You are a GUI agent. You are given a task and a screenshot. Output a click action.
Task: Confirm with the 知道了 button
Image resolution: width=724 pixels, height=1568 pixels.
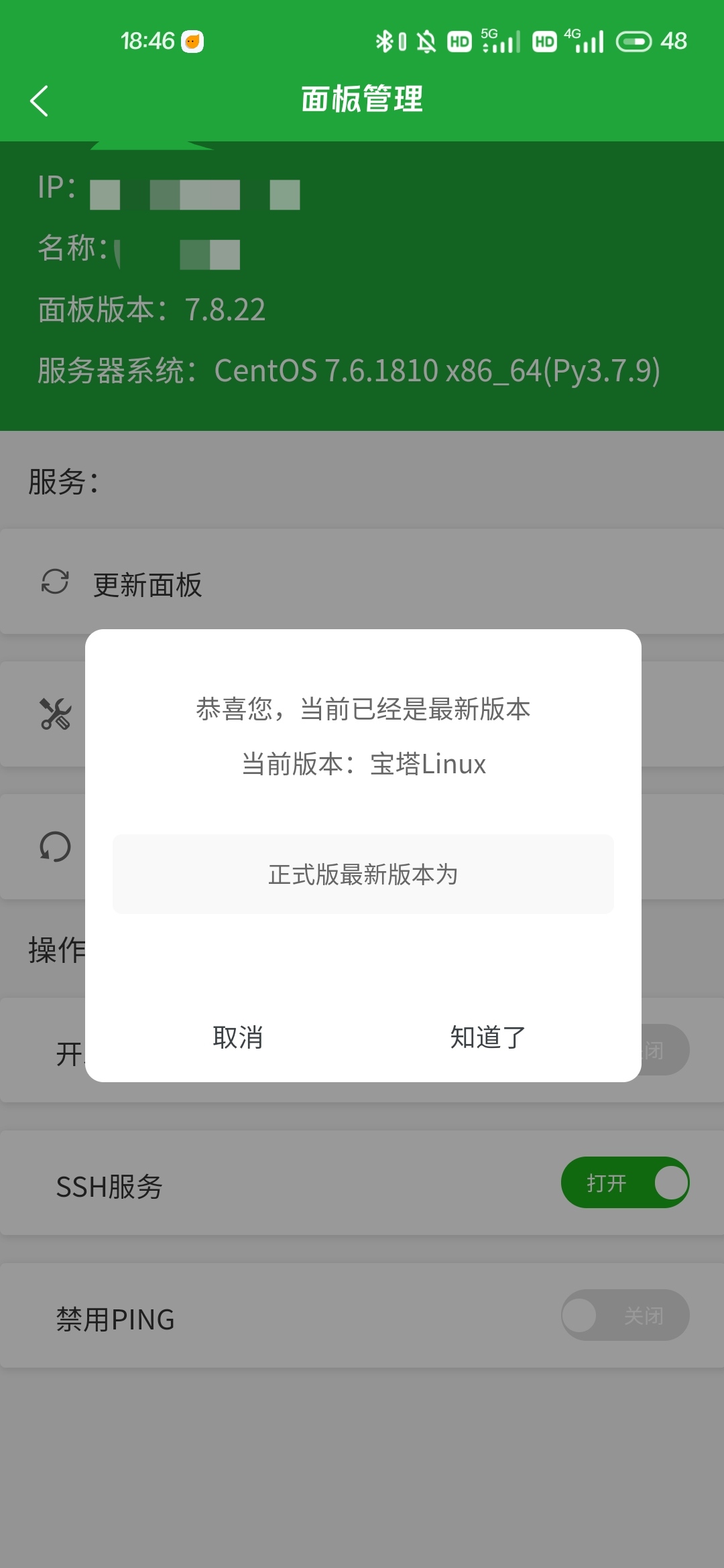(487, 1037)
